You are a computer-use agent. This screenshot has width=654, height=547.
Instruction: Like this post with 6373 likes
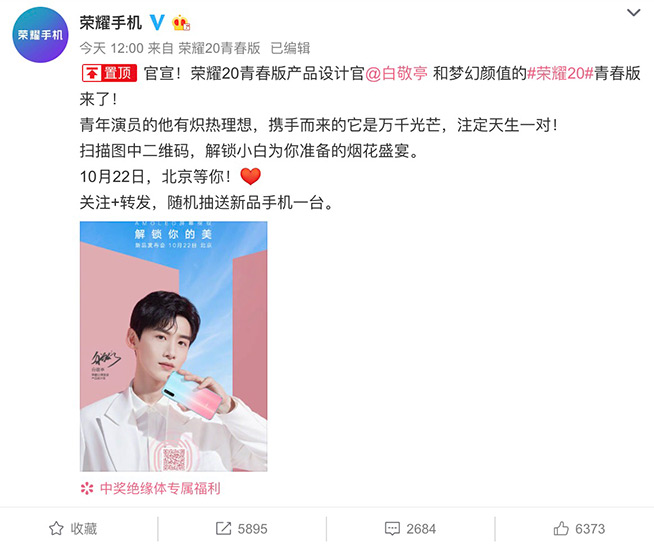(578, 528)
